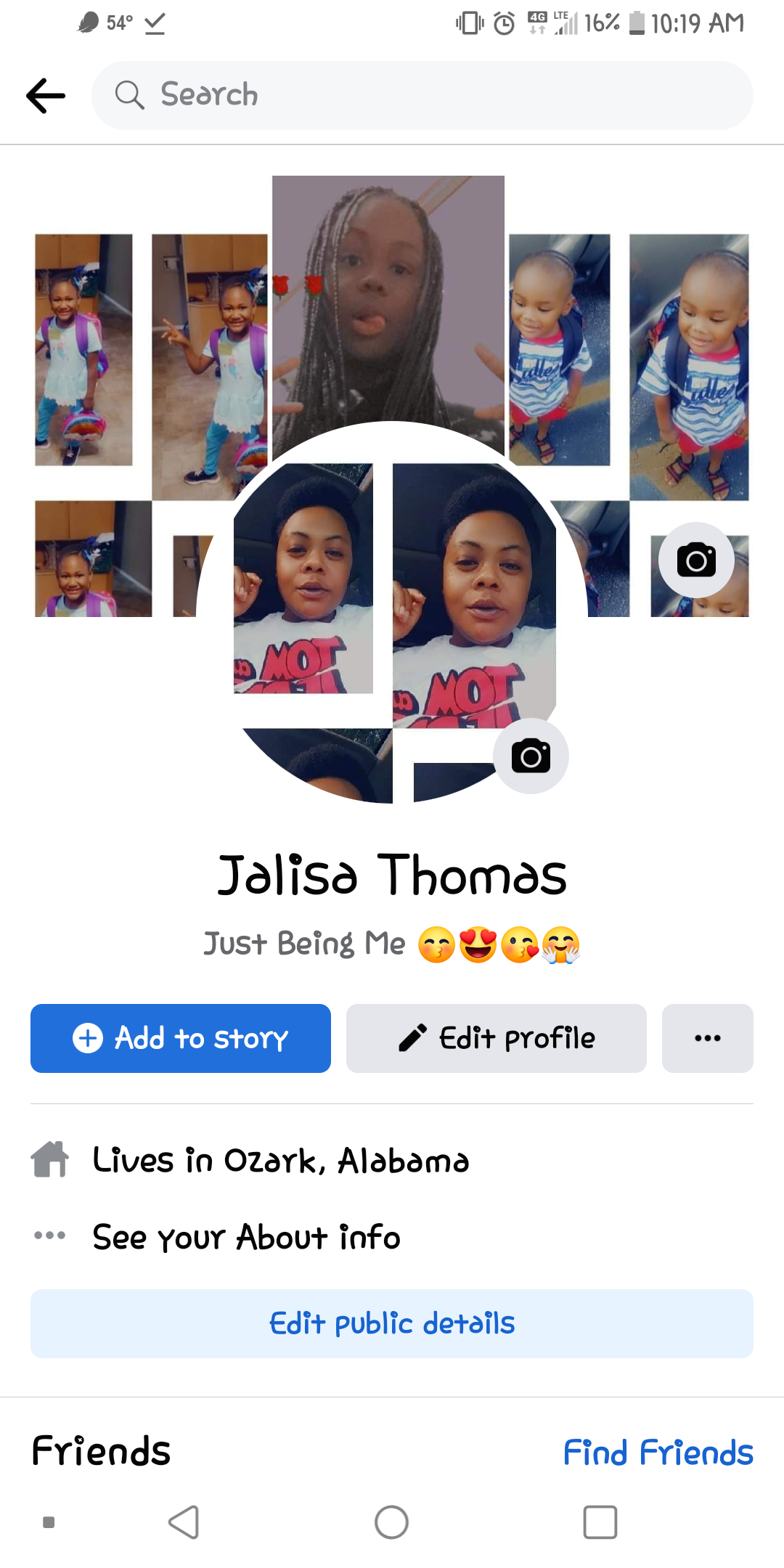784x1568 pixels.
Task: Open See your About info
Action: (x=246, y=1237)
